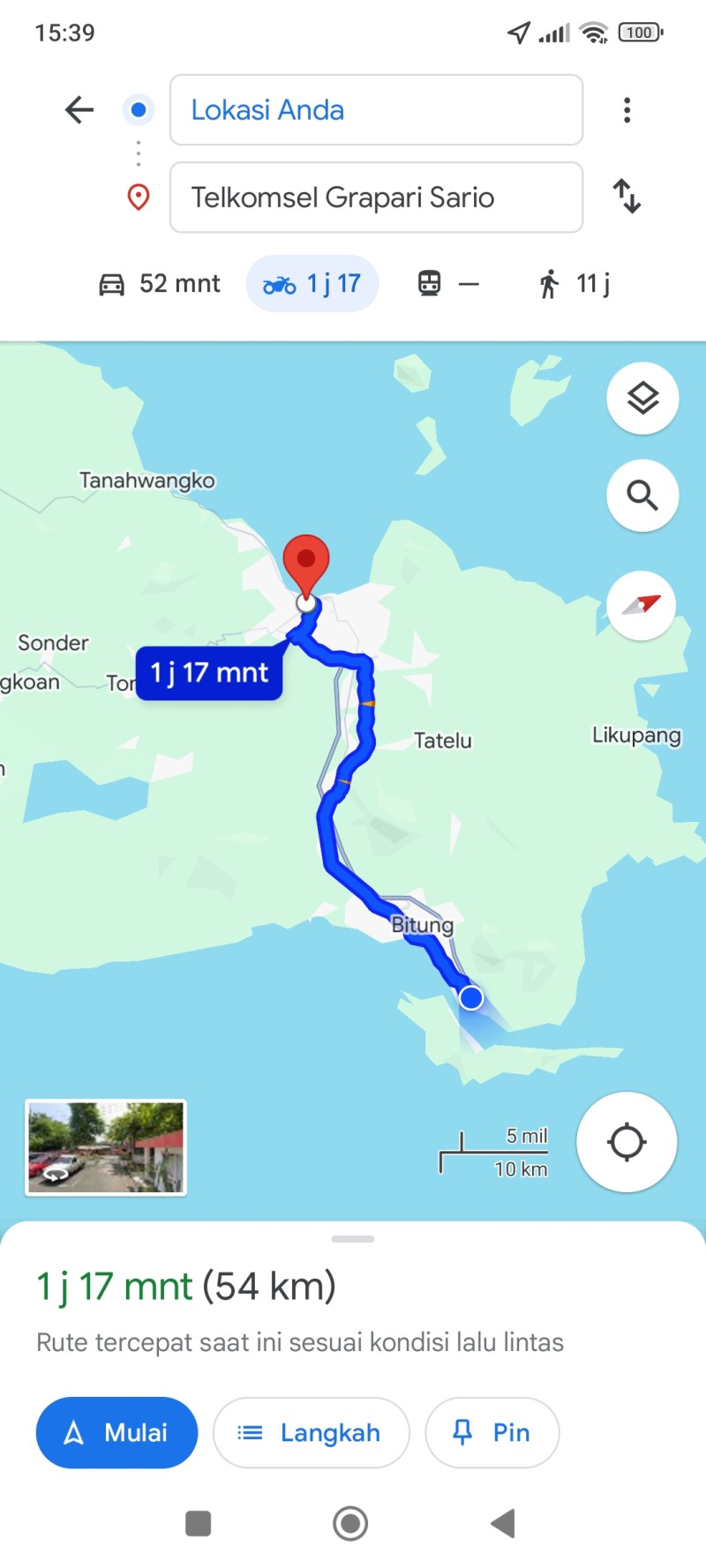Open the Street View thumbnail
The width and height of the screenshot is (706, 1568).
[x=106, y=1147]
